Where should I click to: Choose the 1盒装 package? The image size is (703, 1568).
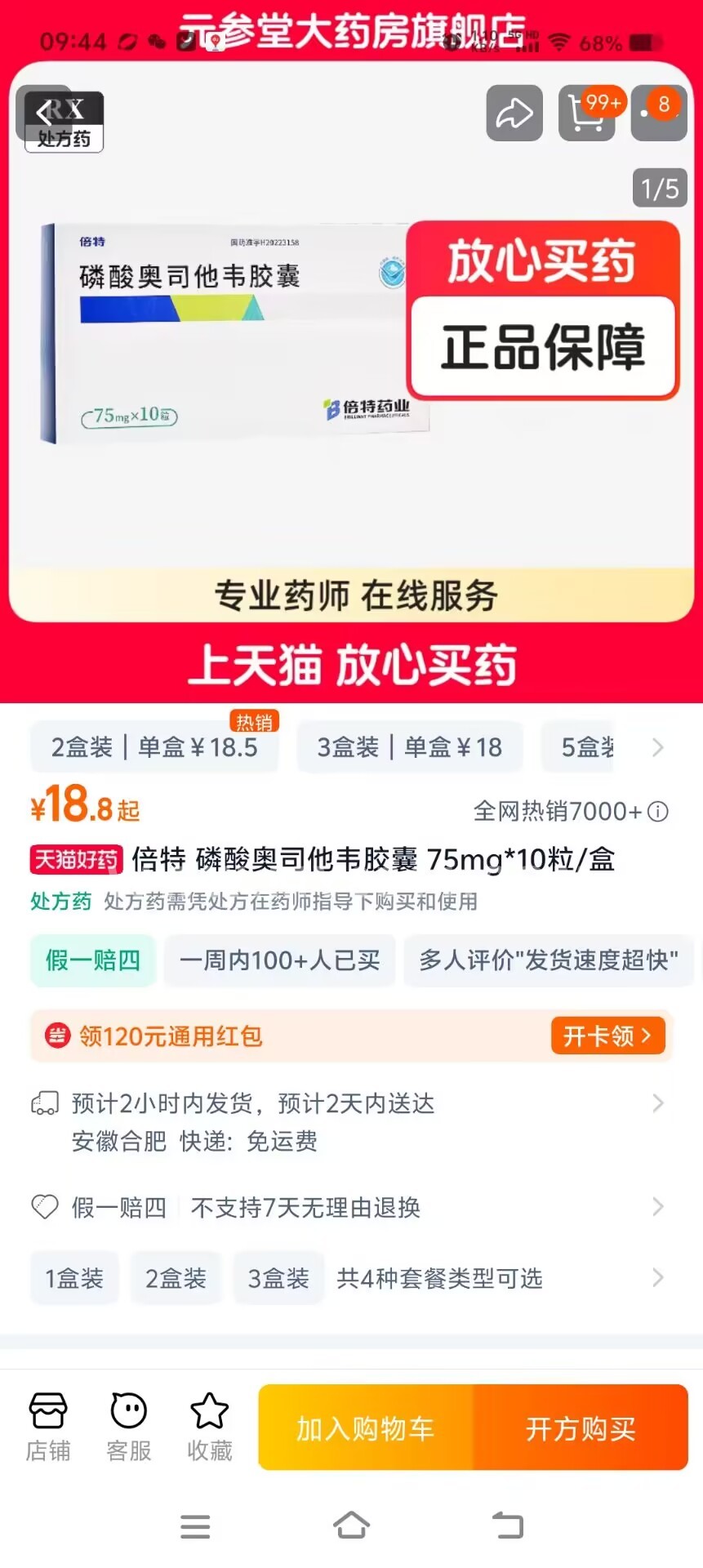click(x=74, y=1278)
